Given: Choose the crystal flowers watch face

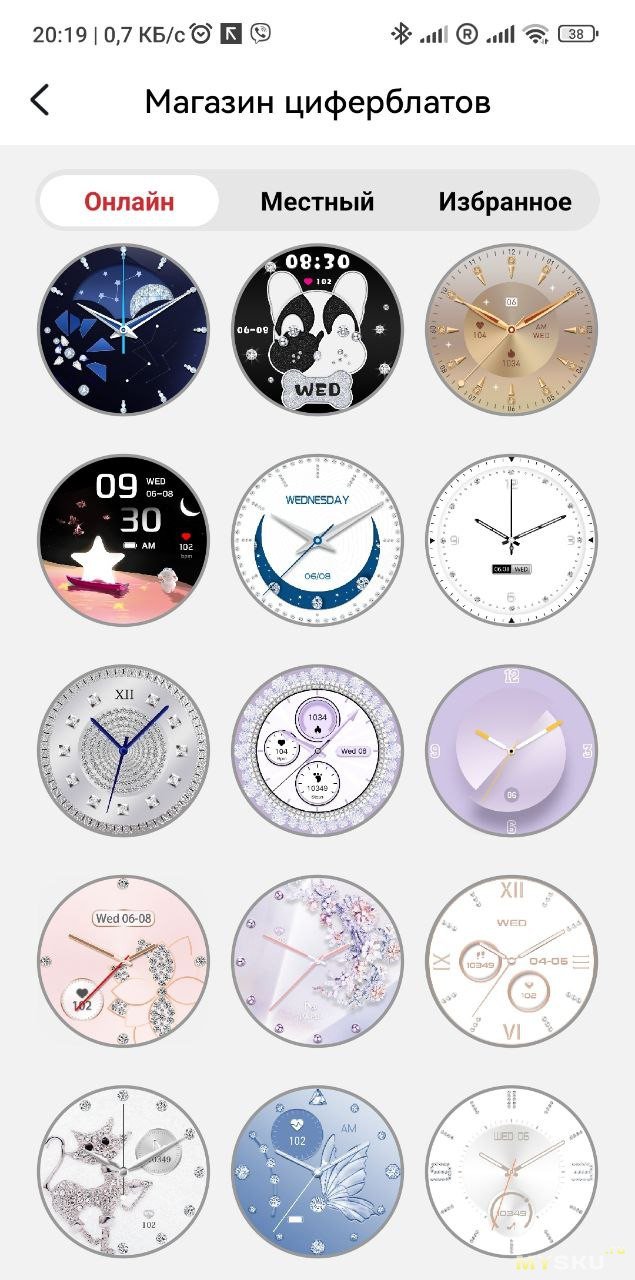Looking at the screenshot, I should click(x=318, y=961).
